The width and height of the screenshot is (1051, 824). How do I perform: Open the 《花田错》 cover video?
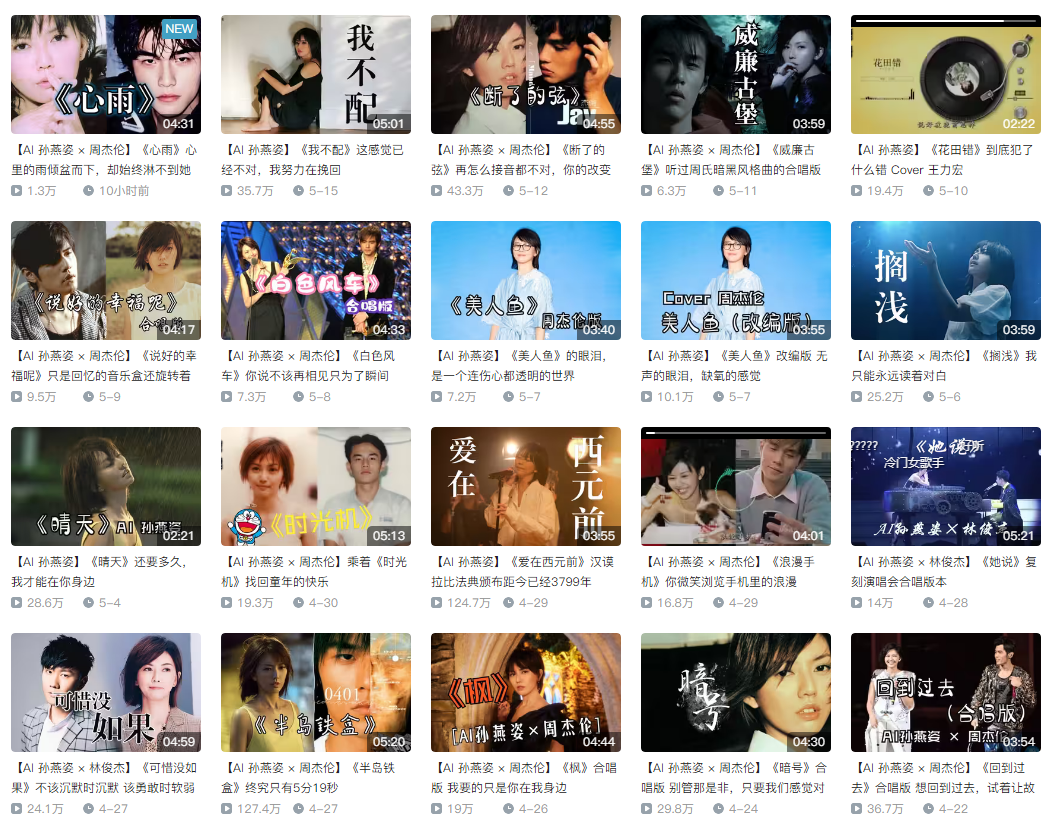point(945,74)
